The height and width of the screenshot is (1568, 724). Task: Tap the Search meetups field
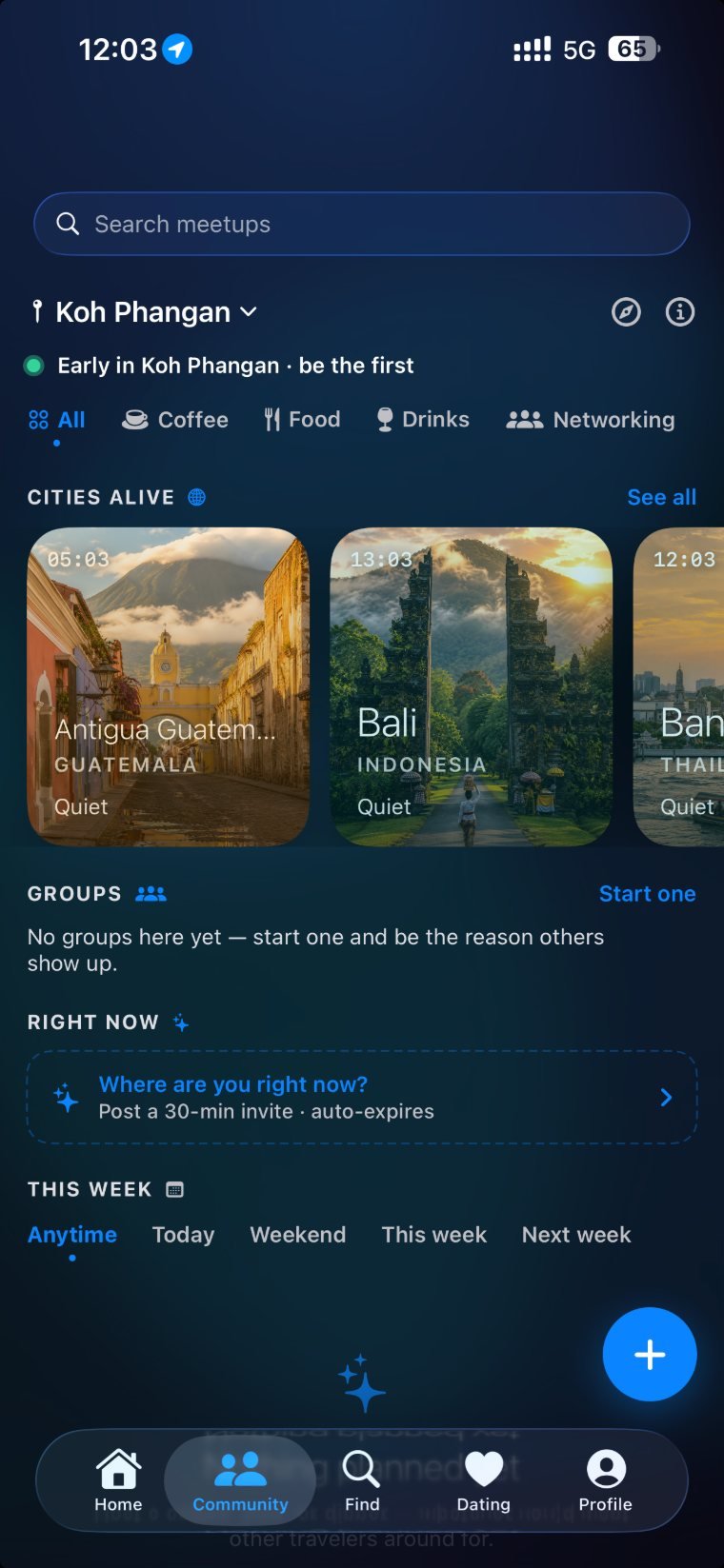[362, 224]
